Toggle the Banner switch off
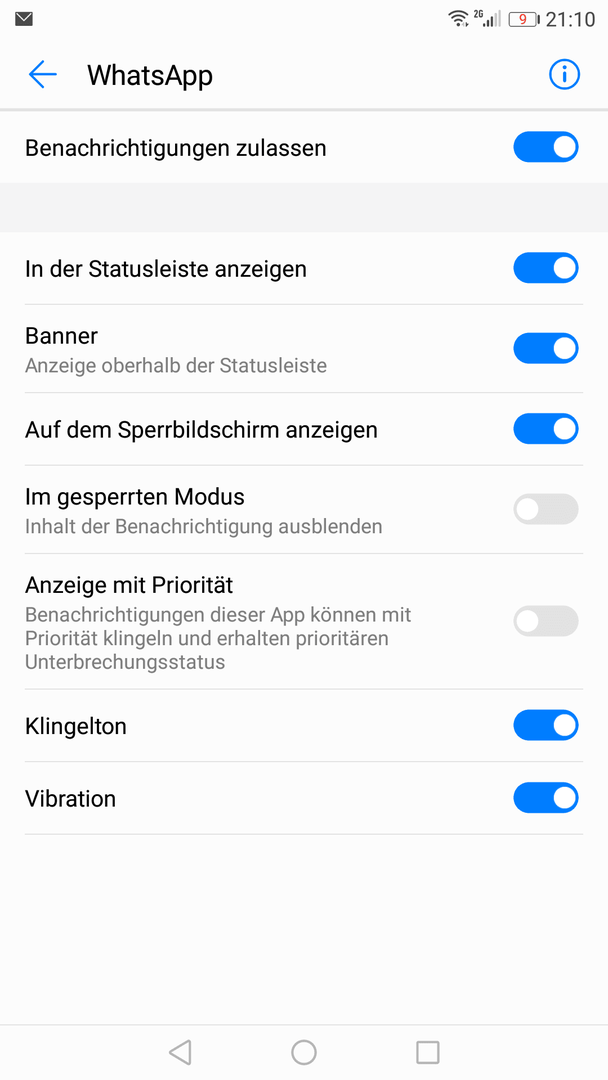Image resolution: width=608 pixels, height=1080 pixels. point(545,349)
